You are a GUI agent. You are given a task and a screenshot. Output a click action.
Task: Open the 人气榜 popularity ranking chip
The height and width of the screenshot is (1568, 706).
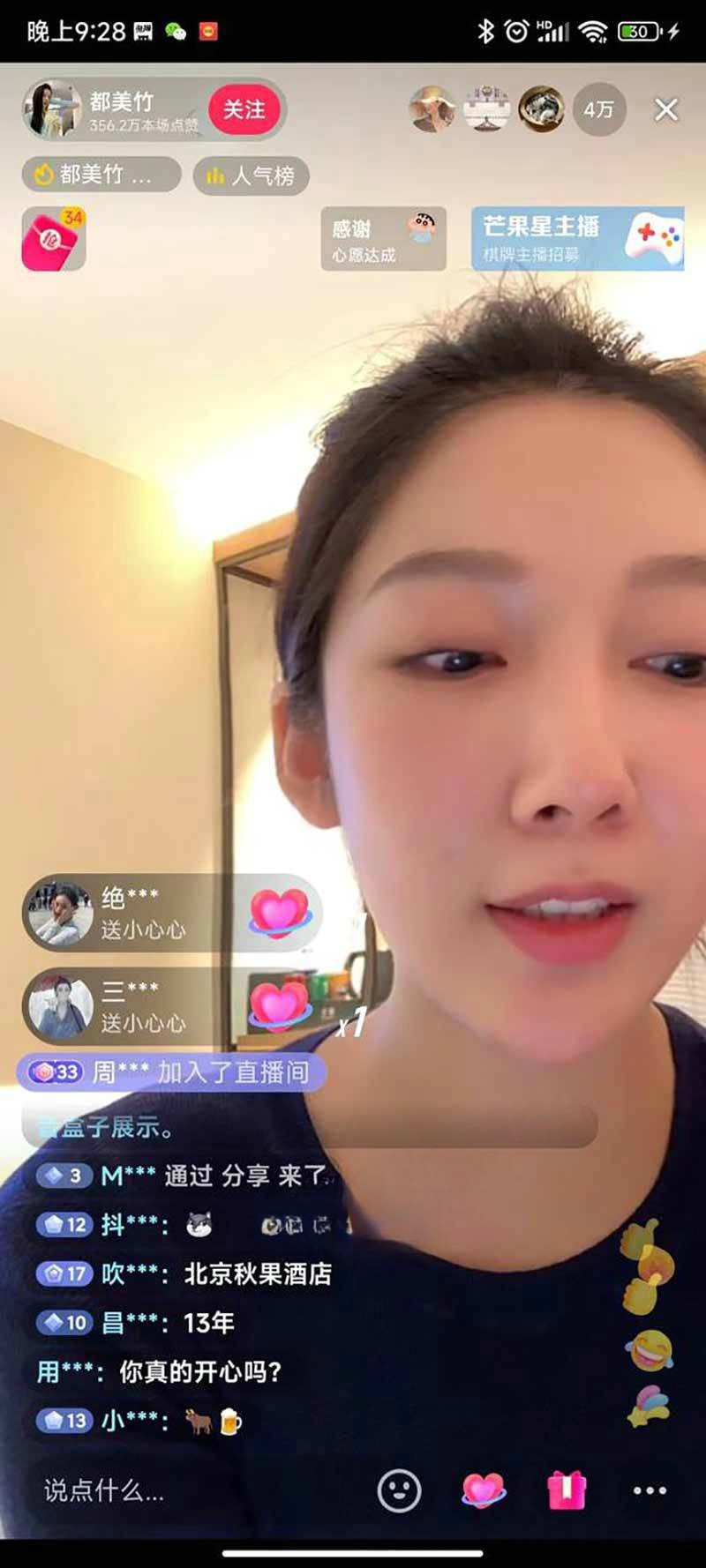coord(251,175)
